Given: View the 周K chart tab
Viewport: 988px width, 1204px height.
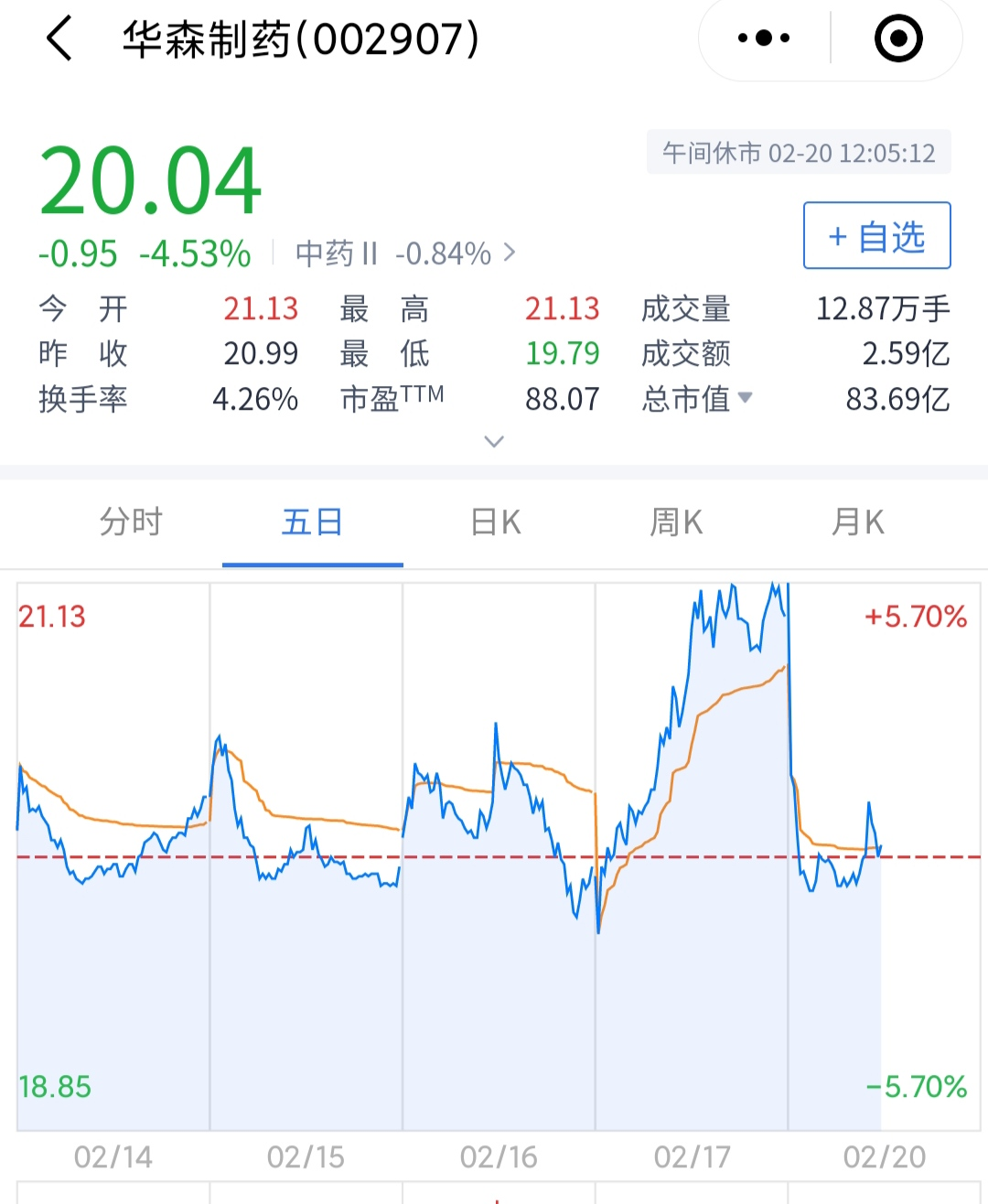Looking at the screenshot, I should 676,522.
